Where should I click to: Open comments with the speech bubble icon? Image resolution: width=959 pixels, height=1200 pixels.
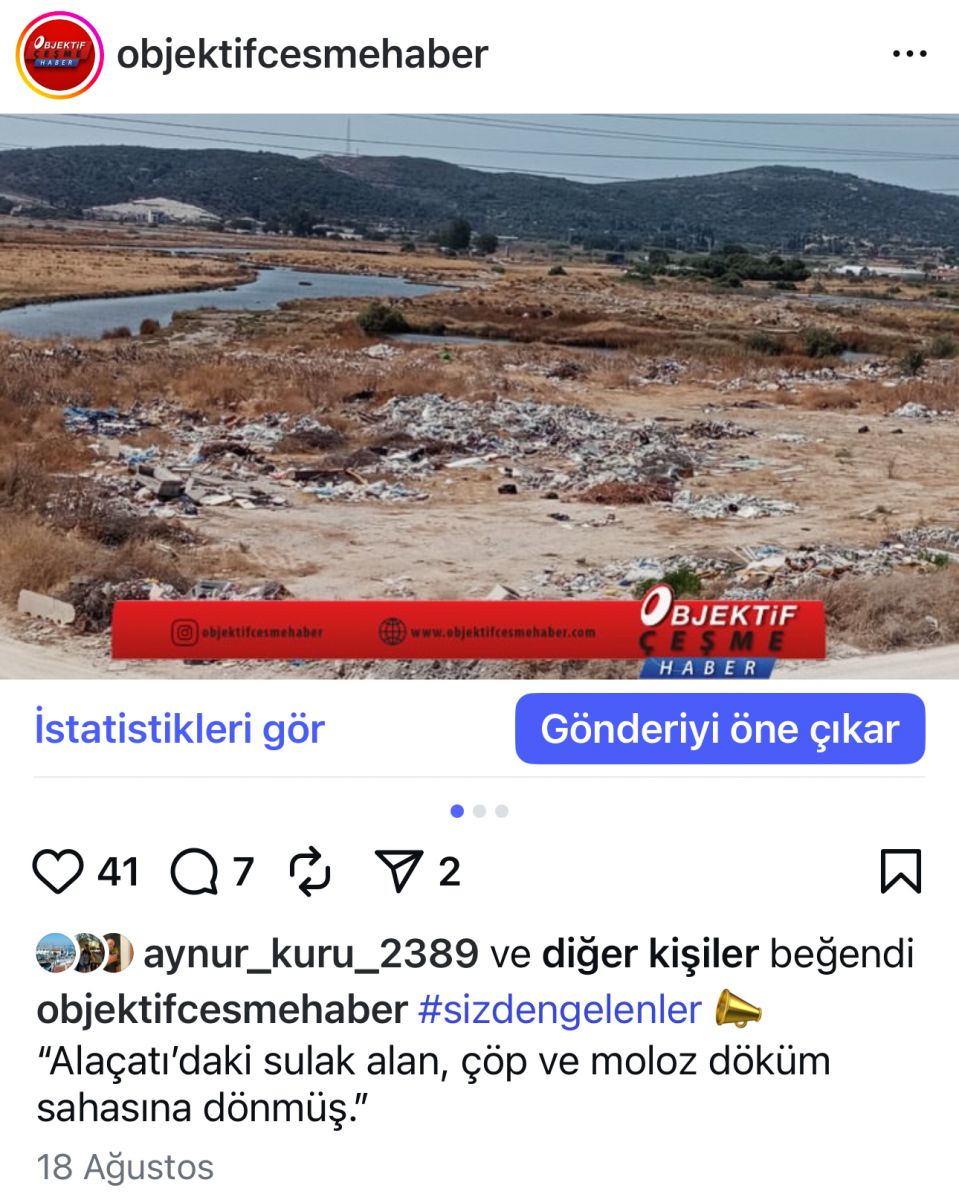pos(194,872)
